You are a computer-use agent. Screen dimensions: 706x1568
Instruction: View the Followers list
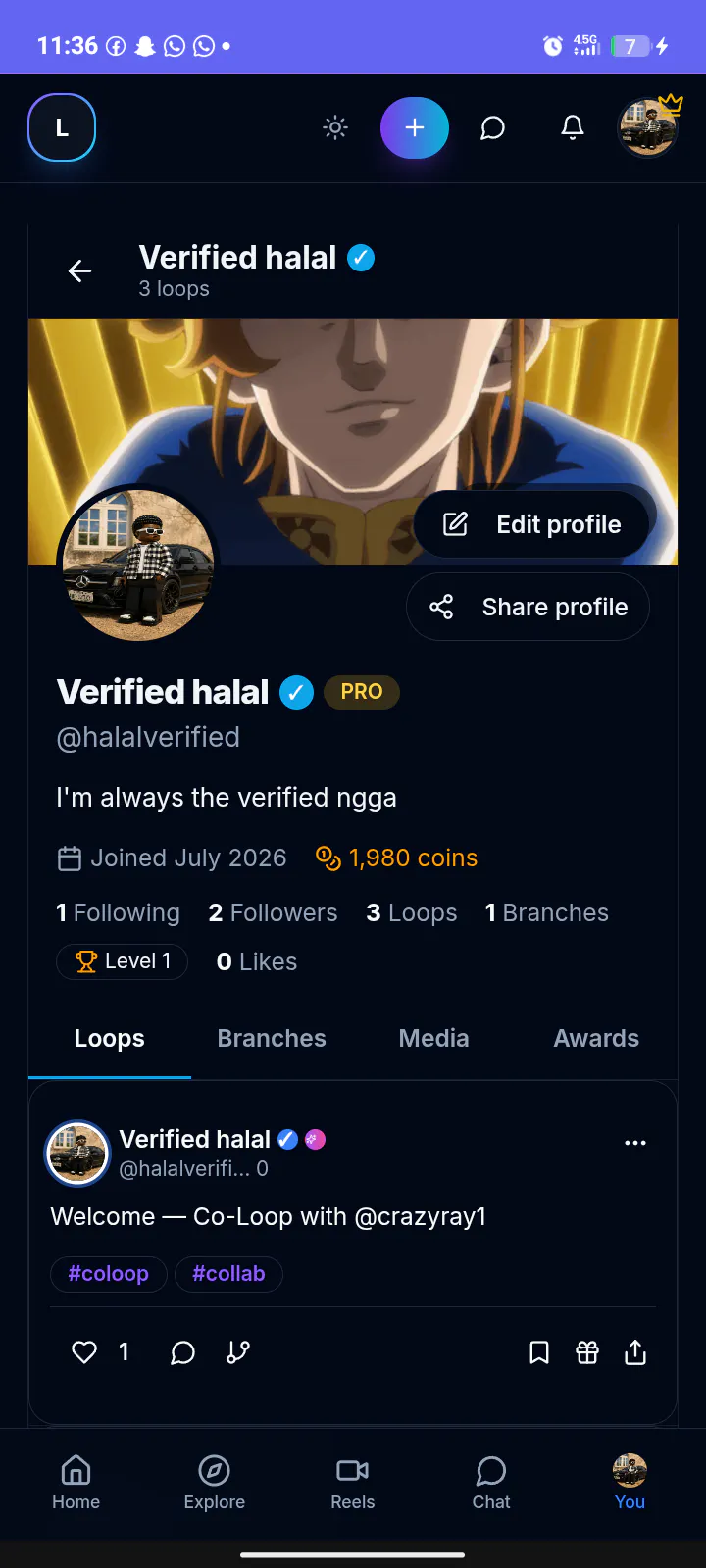pos(273,912)
